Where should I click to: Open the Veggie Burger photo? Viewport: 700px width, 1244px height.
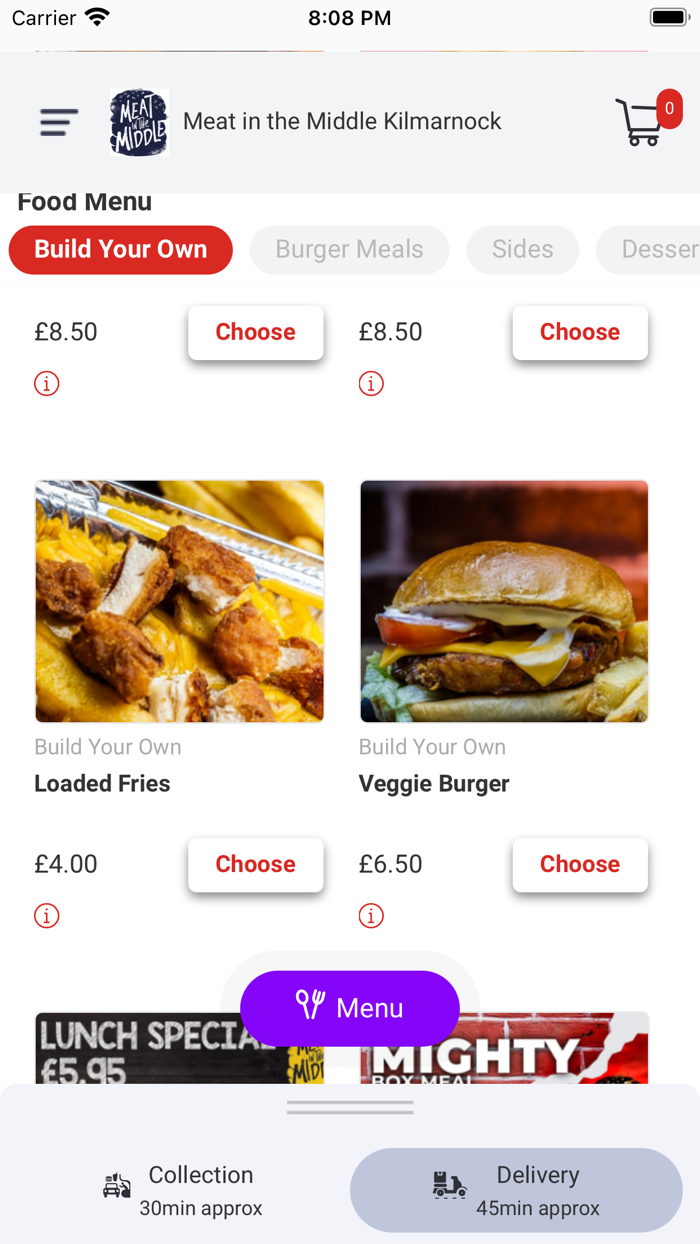(x=504, y=601)
